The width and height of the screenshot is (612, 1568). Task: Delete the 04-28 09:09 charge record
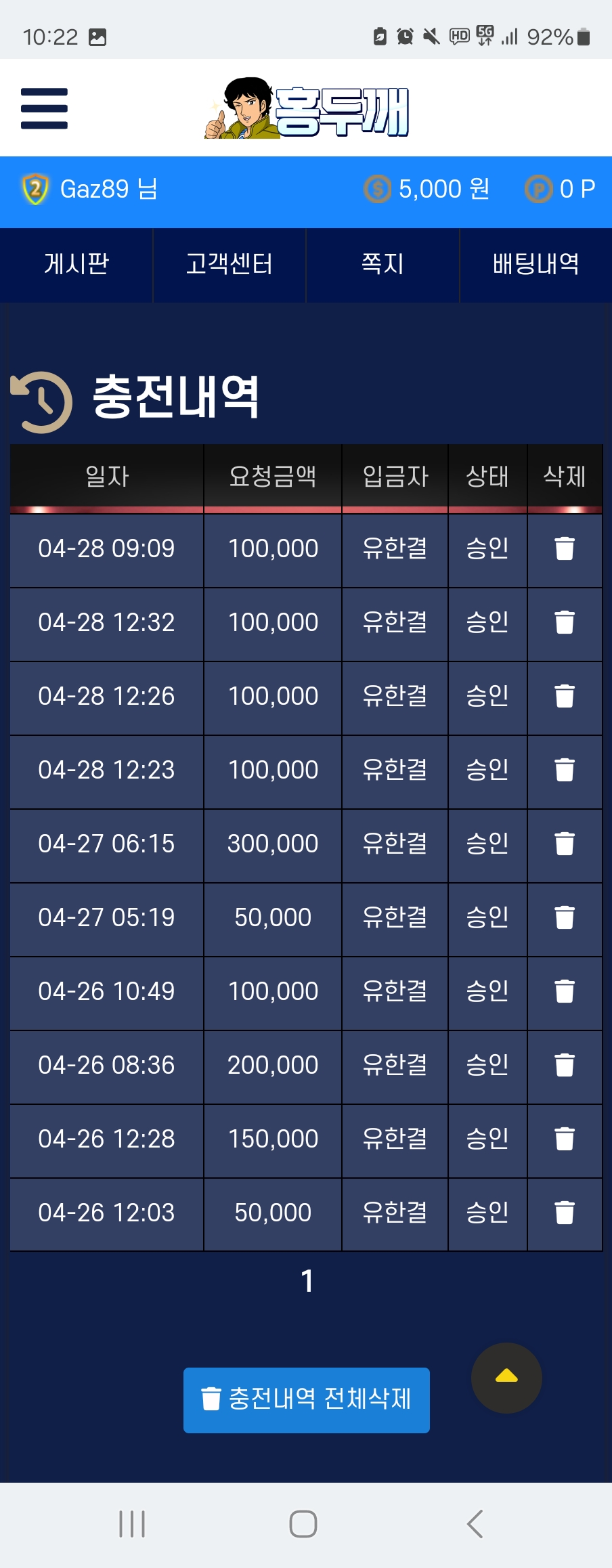(564, 548)
